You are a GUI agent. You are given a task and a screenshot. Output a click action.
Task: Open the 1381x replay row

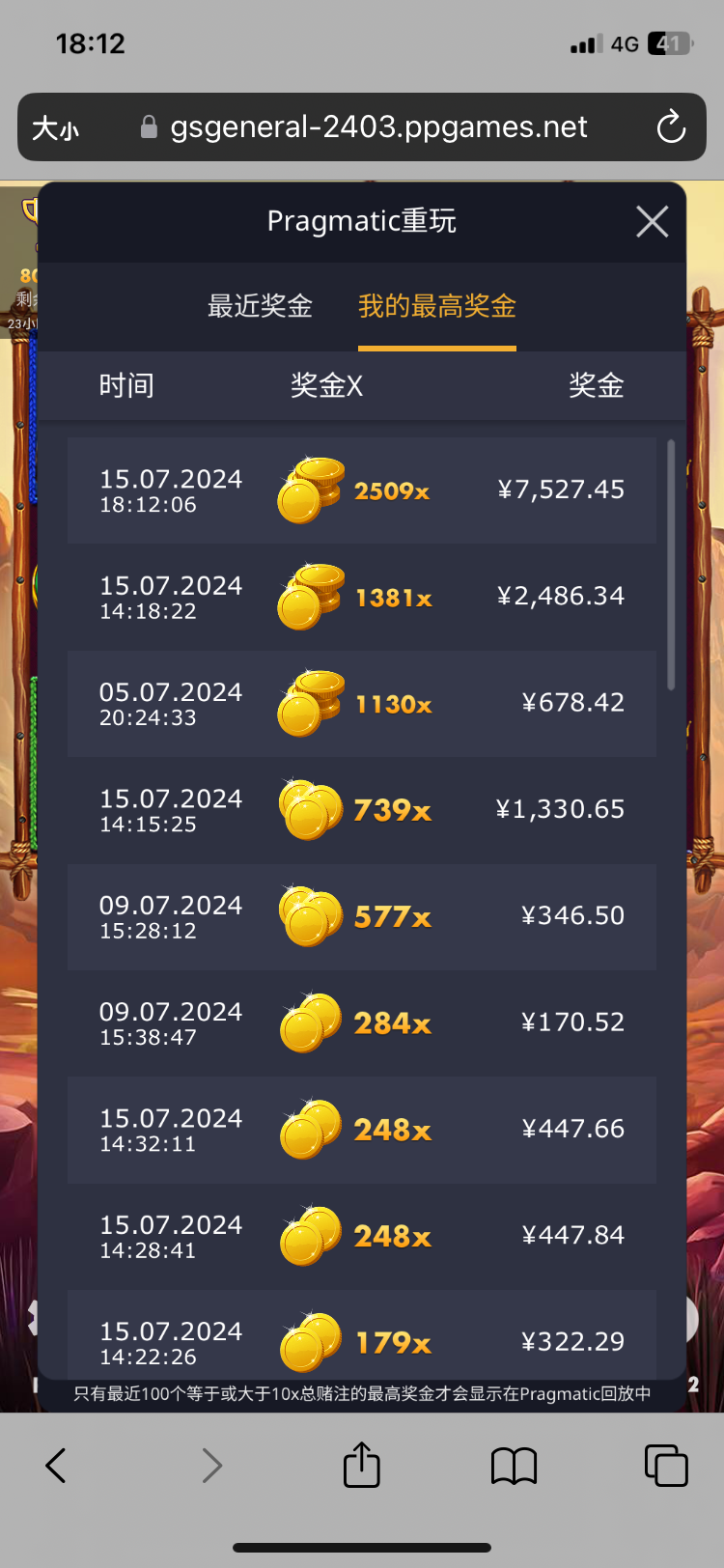(x=362, y=597)
